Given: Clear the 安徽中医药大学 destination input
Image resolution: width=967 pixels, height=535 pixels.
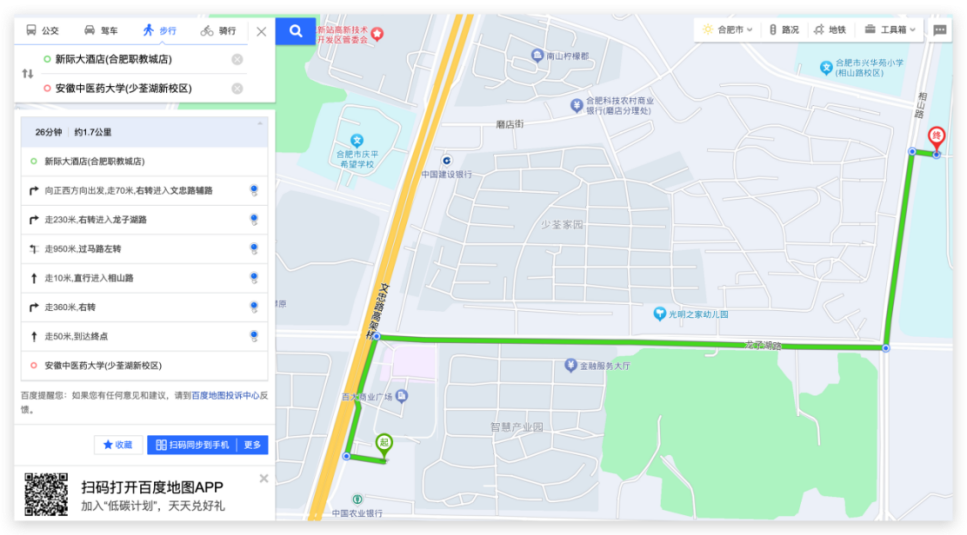Looking at the screenshot, I should [237, 88].
